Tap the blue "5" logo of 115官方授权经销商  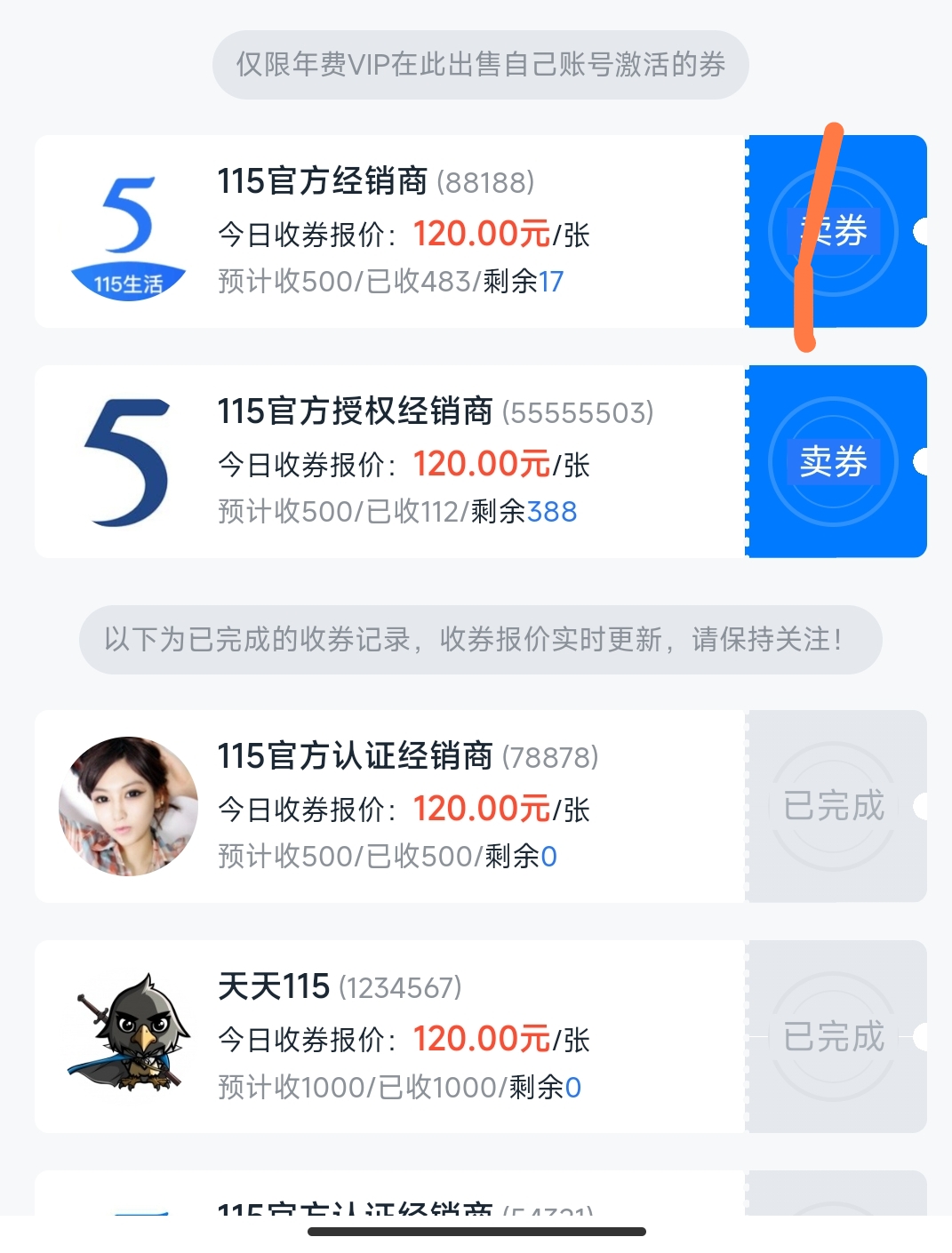point(127,460)
